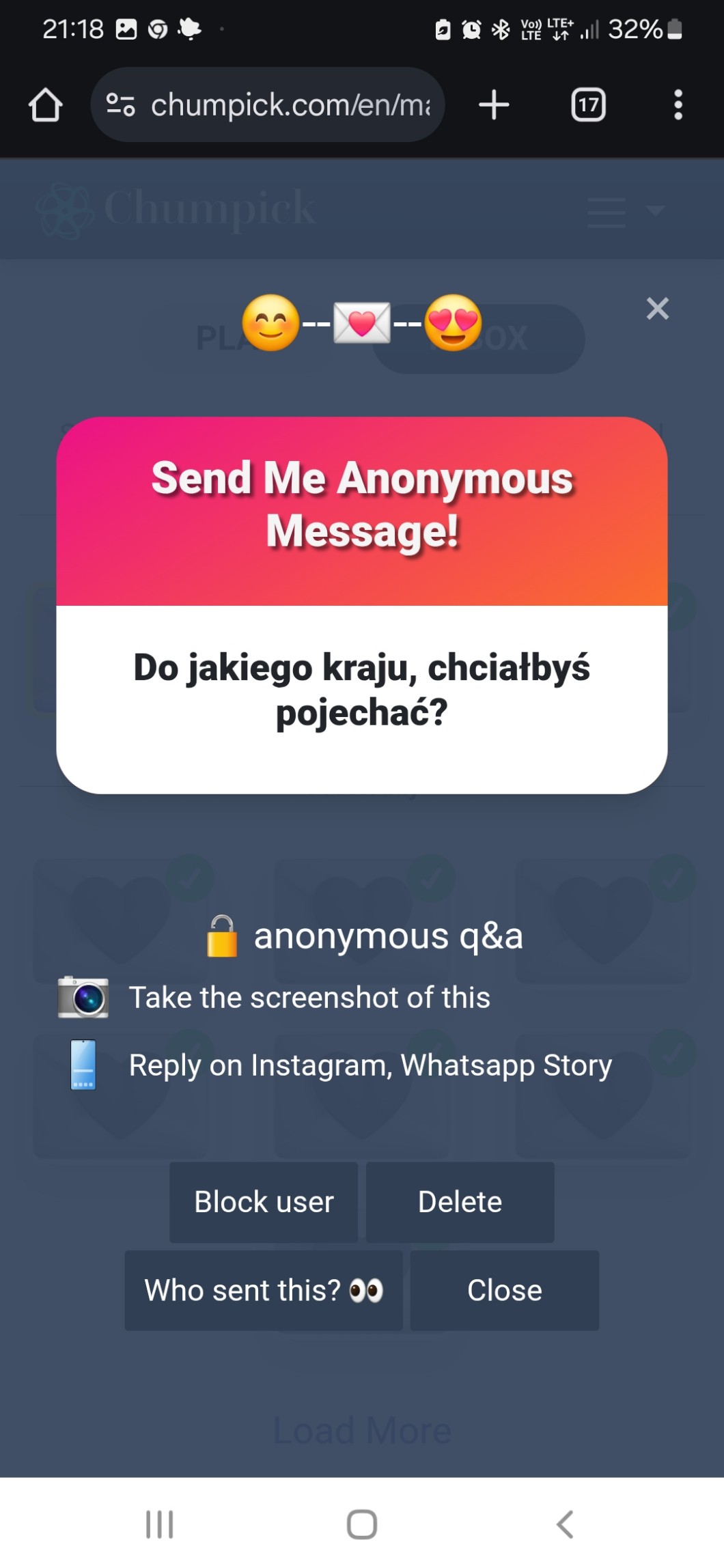Block the user who sent this
The image size is (724, 1568).
coord(264,1202)
